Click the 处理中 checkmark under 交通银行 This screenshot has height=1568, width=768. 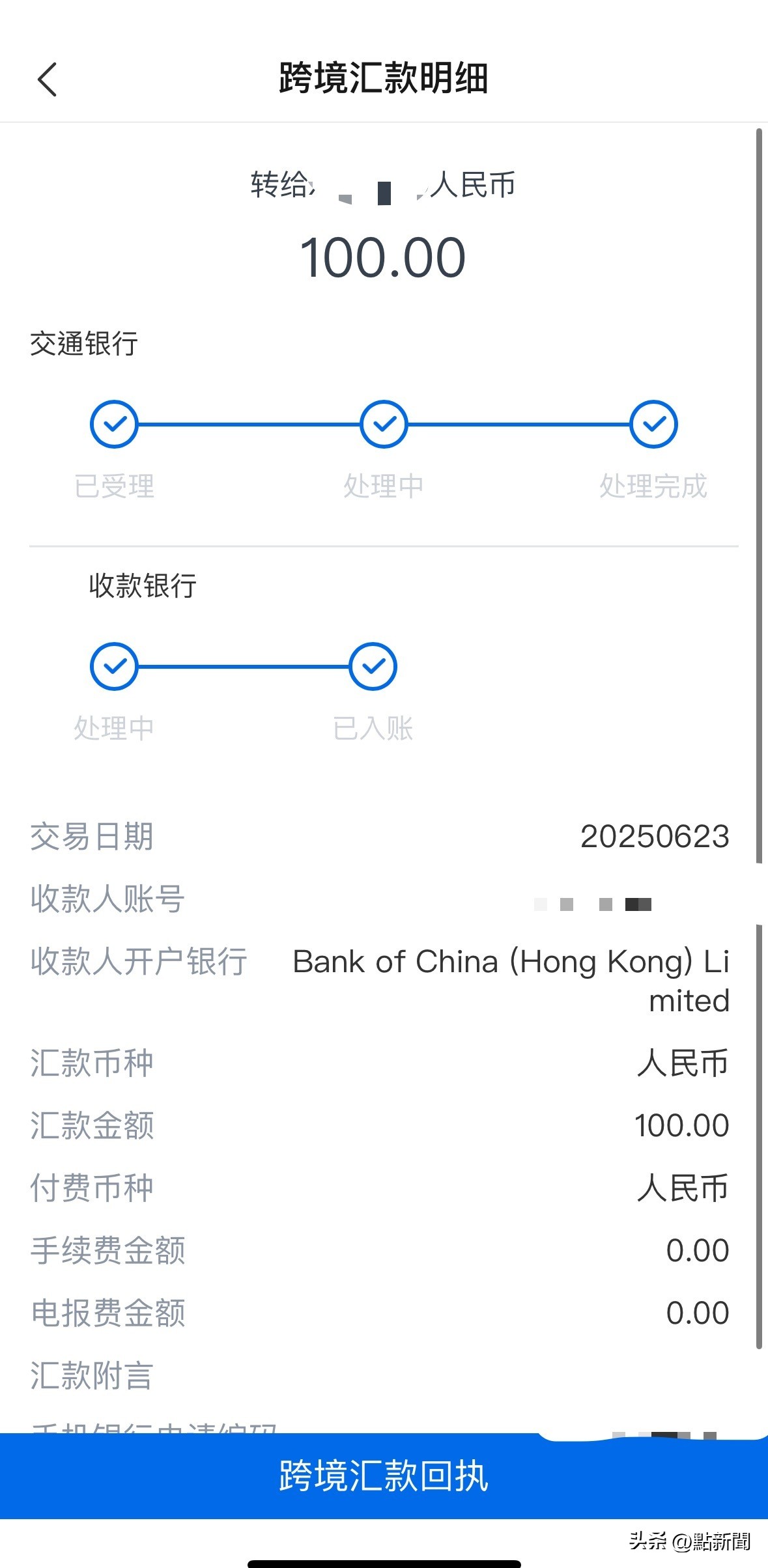click(x=384, y=424)
